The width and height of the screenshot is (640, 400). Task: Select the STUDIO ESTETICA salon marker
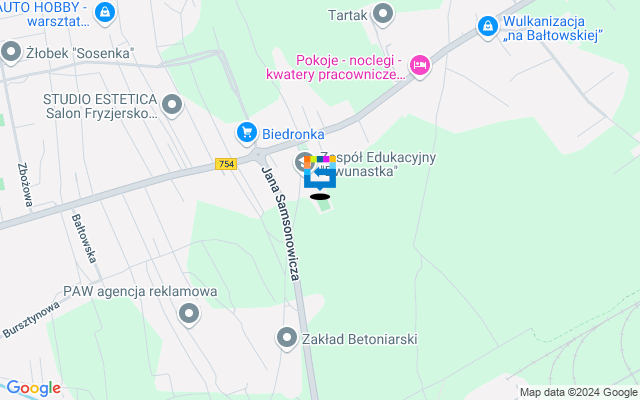tap(172, 103)
